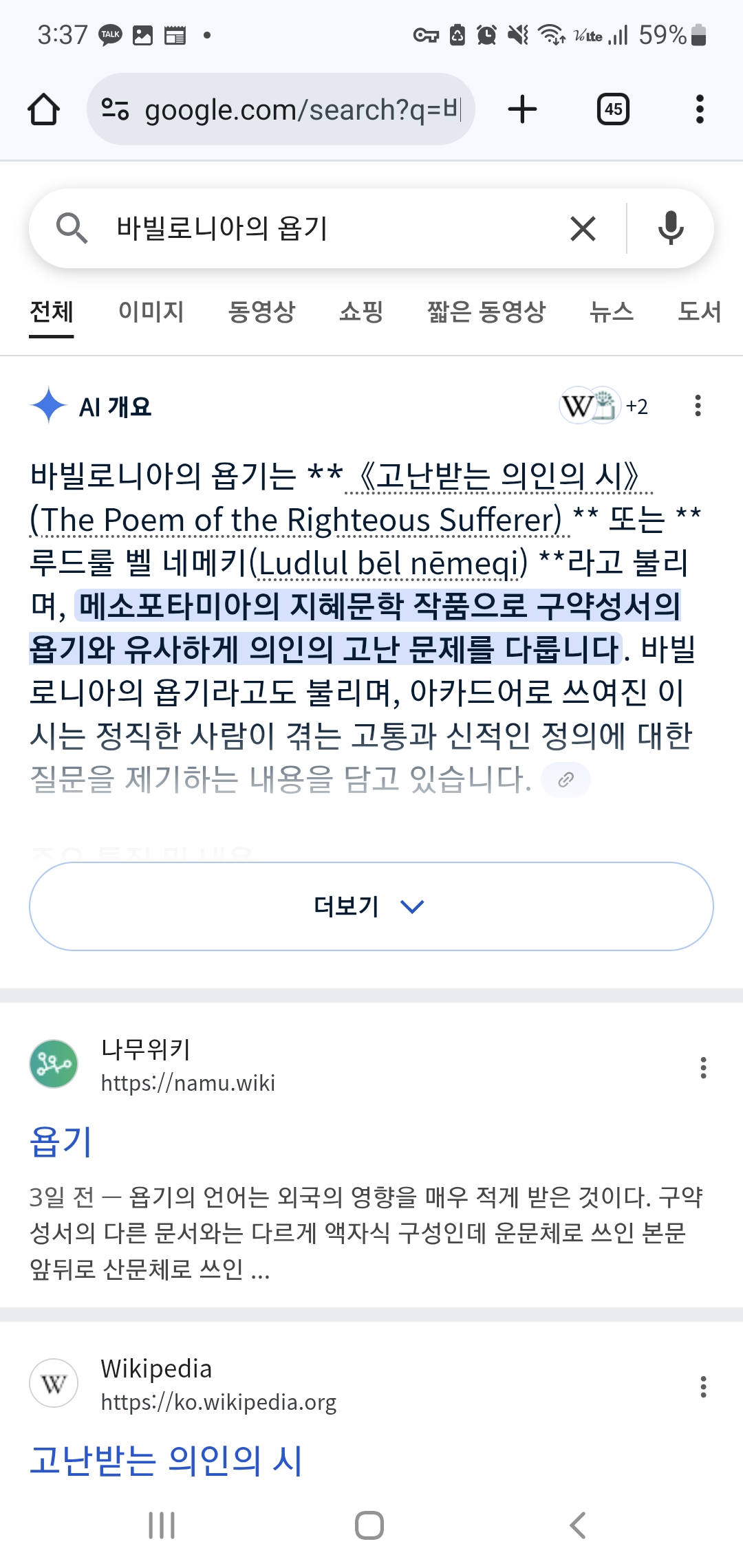Switch to the 이미지 tab
Screen dimensions: 743x1568
pyautogui.click(x=151, y=312)
